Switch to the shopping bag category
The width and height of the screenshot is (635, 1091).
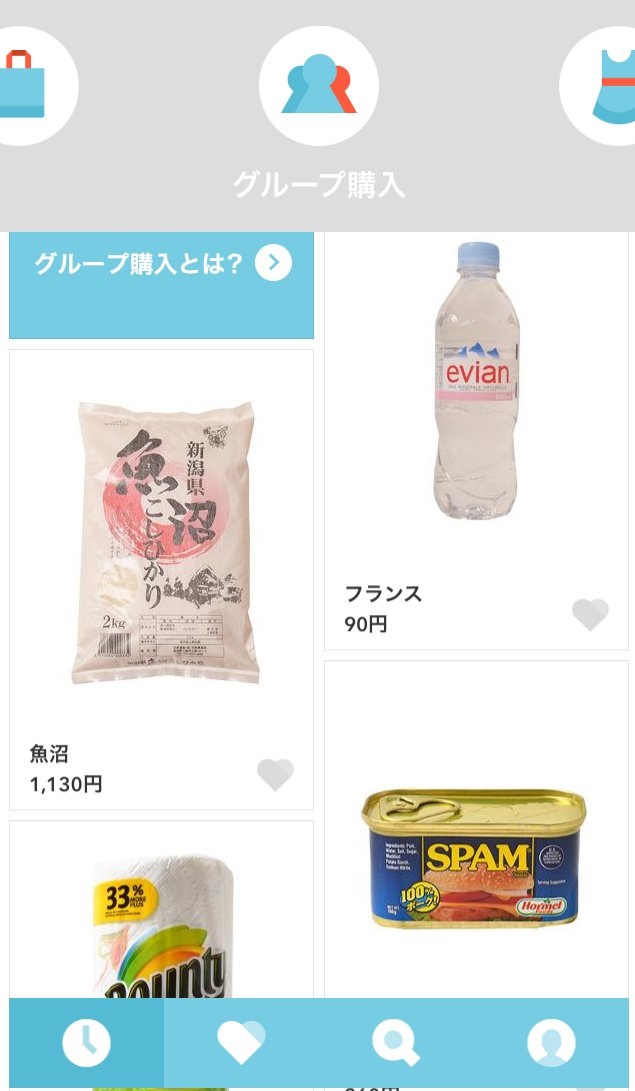[28, 86]
